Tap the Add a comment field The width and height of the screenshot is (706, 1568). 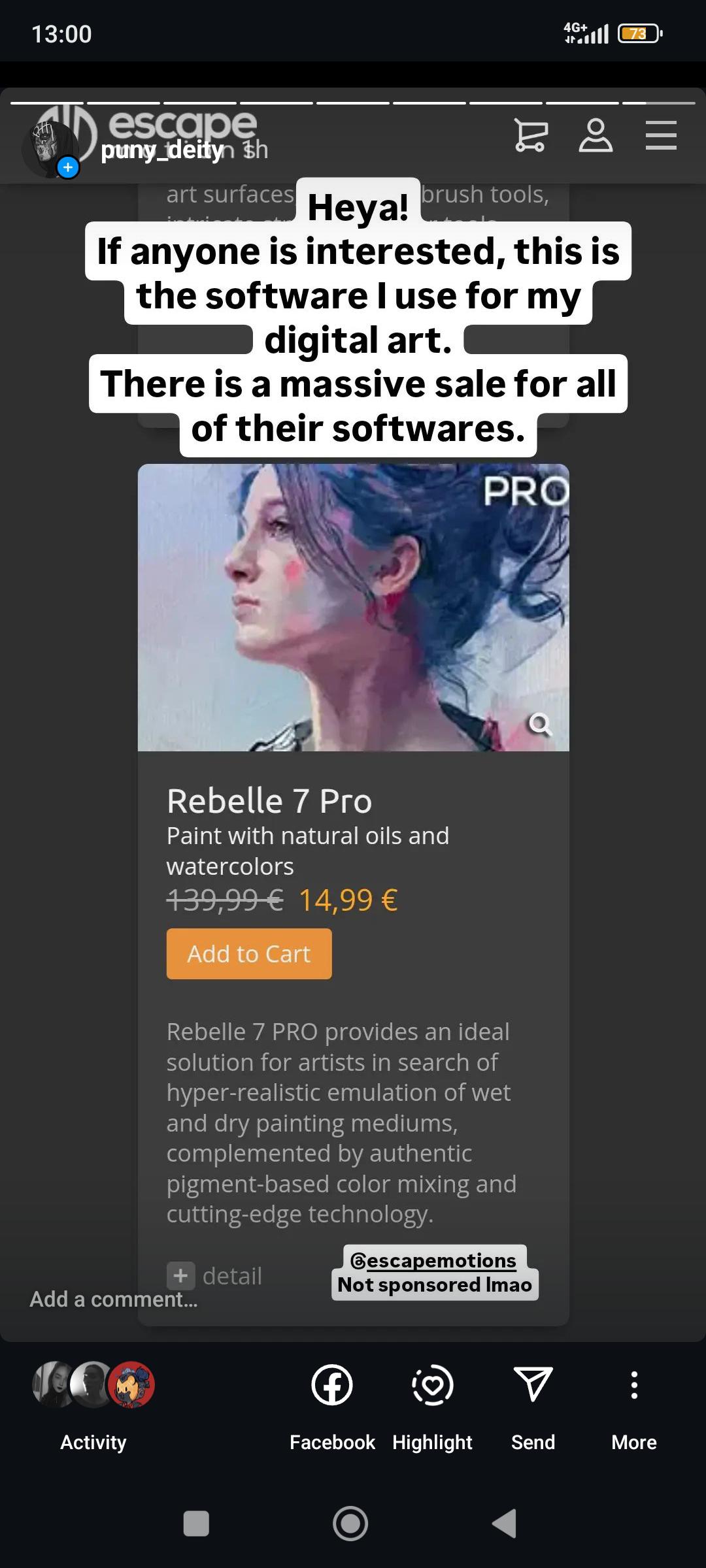tap(114, 1299)
